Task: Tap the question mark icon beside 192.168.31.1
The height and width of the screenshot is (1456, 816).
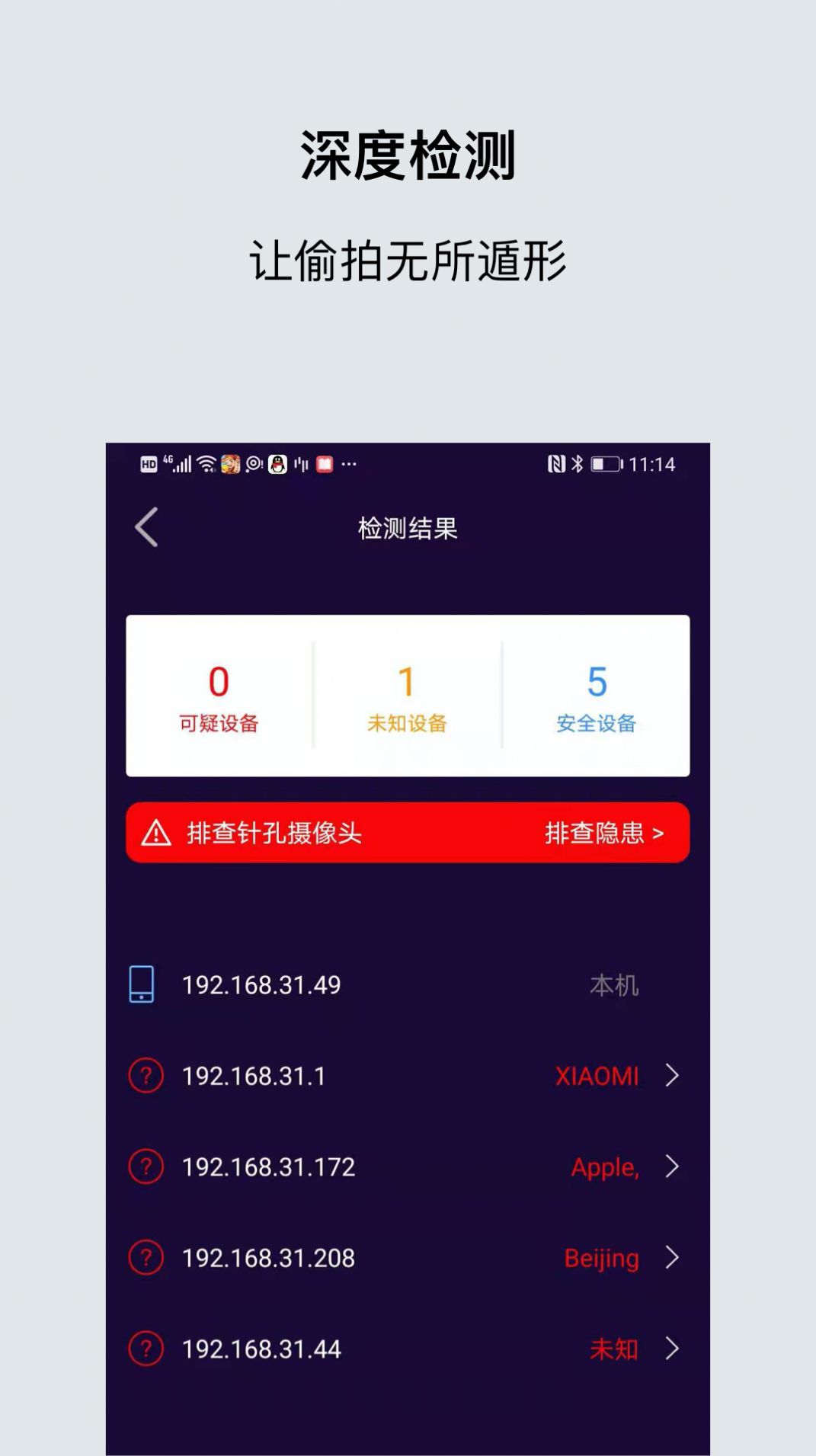Action: [x=146, y=1077]
